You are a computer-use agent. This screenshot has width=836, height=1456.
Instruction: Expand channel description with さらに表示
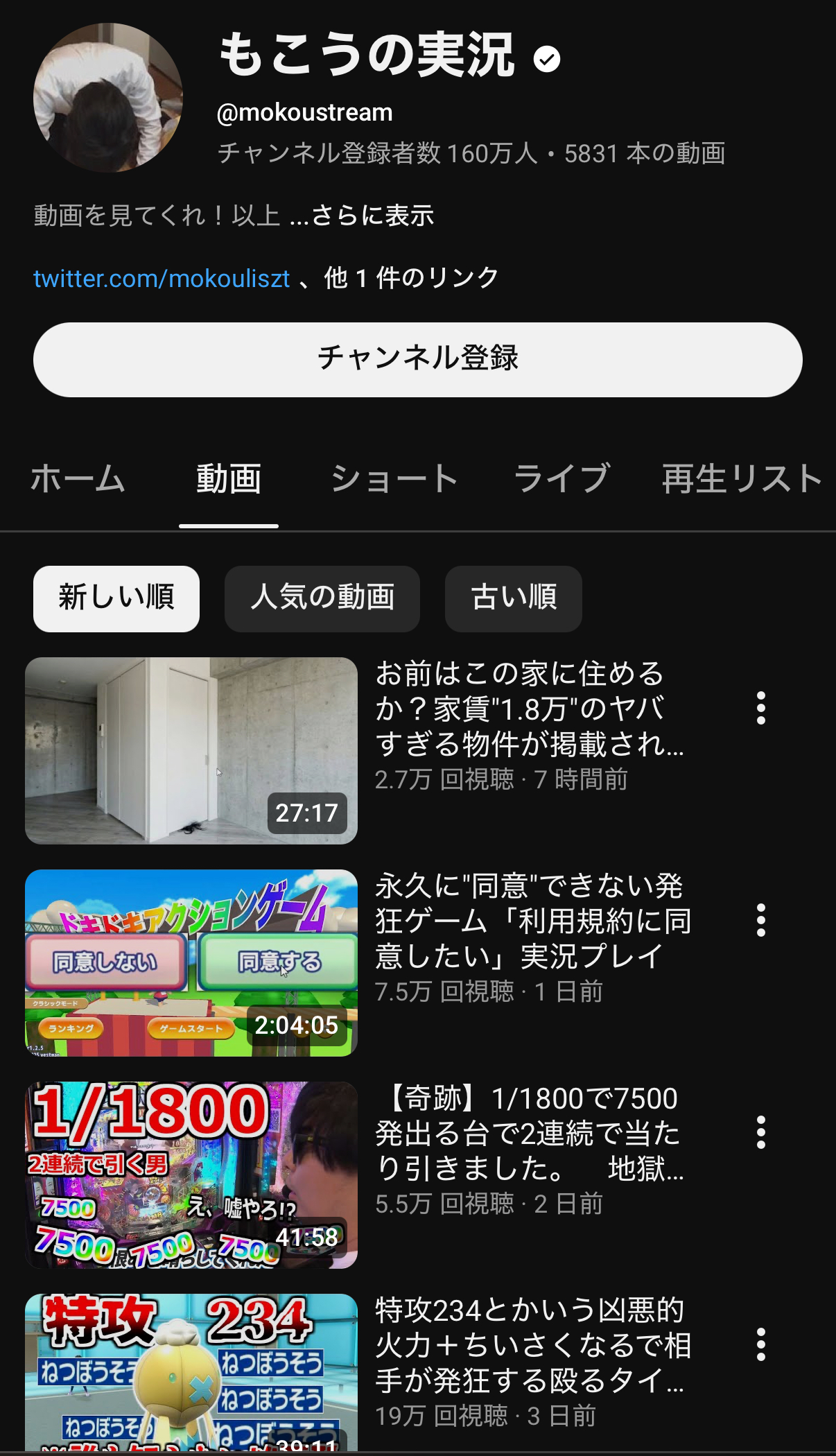372,216
